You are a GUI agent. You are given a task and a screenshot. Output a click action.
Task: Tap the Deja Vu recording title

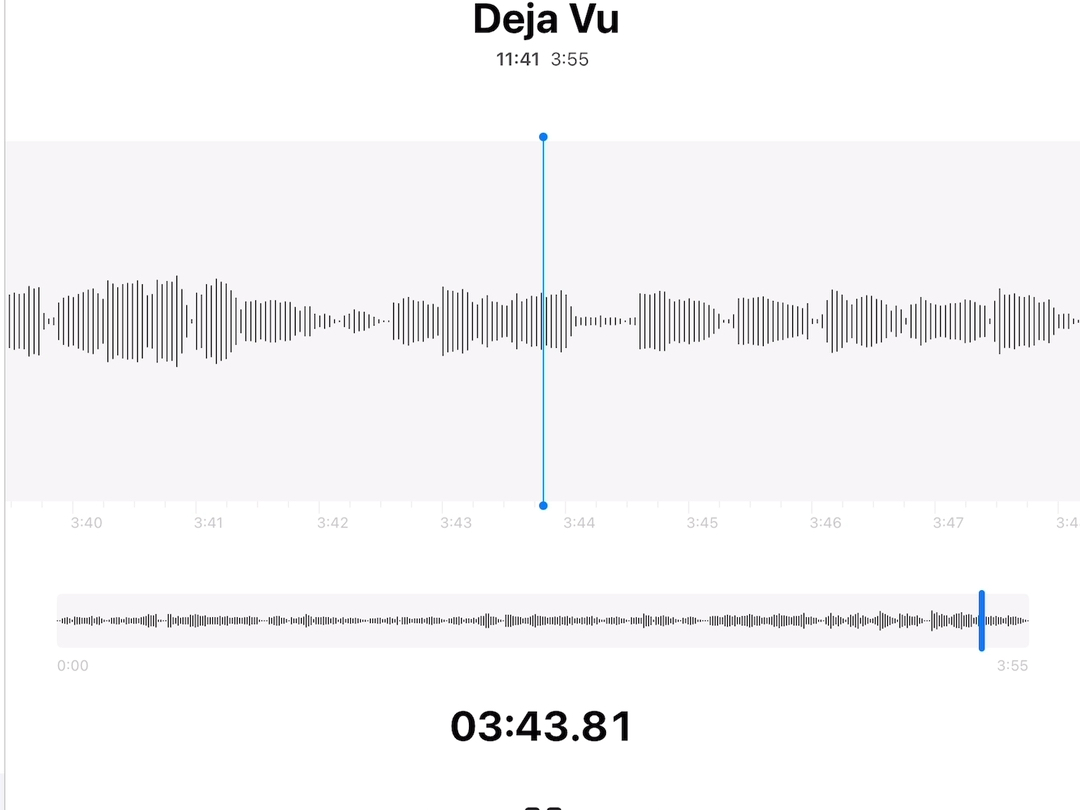545,20
